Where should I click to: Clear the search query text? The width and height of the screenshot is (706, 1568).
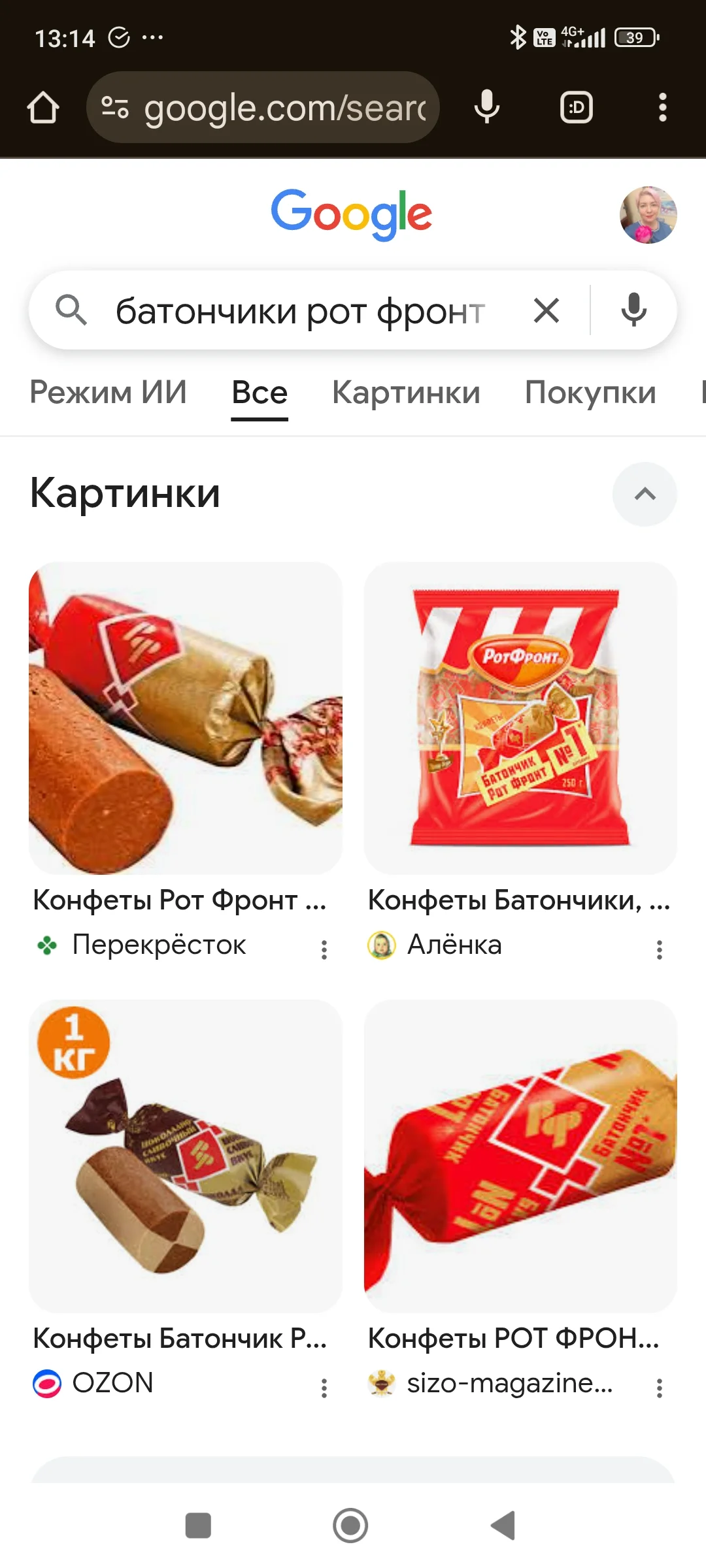coord(546,311)
